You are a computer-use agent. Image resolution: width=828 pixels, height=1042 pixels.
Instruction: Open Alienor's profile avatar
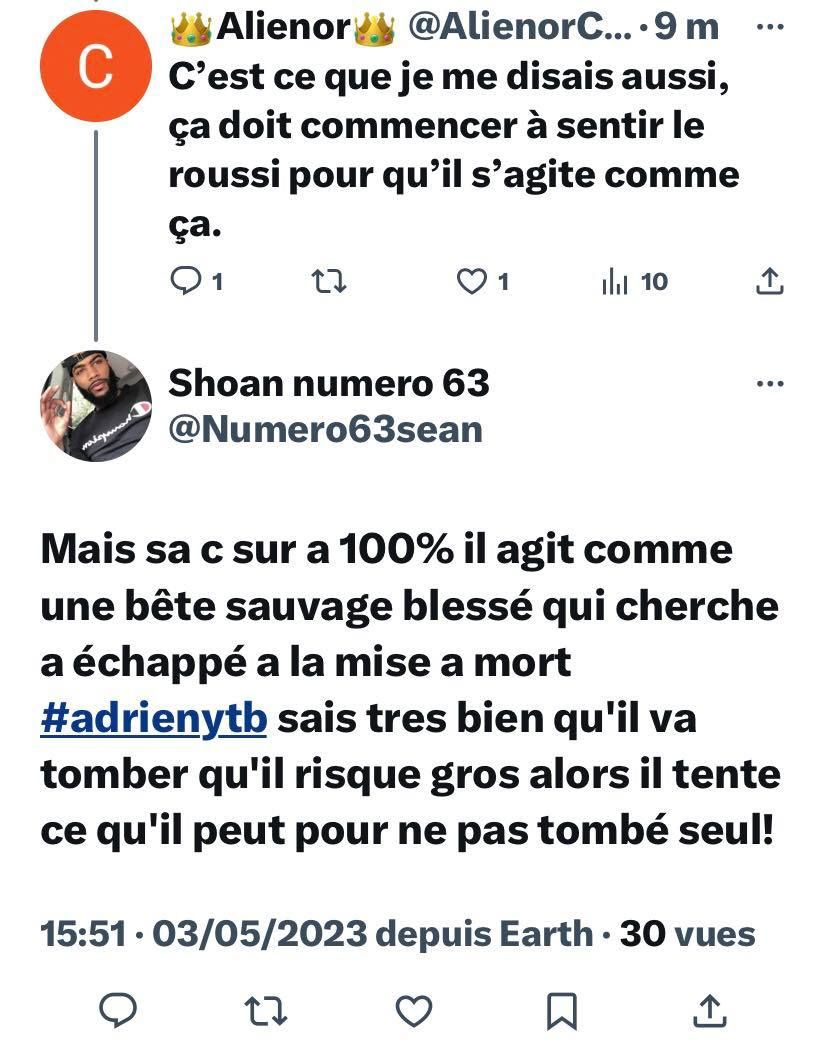pos(95,67)
